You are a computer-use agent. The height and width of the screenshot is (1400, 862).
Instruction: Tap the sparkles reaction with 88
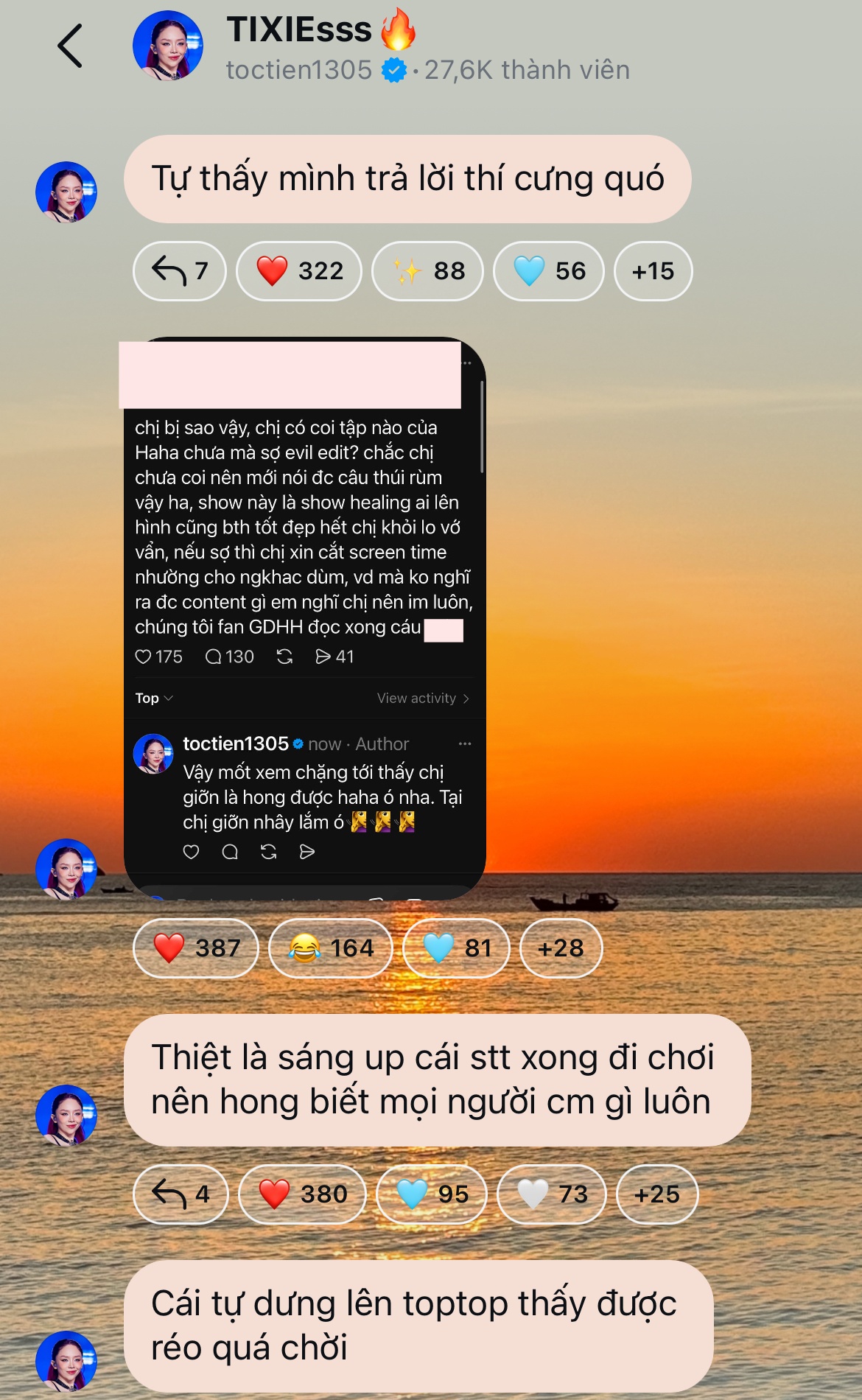click(x=428, y=271)
